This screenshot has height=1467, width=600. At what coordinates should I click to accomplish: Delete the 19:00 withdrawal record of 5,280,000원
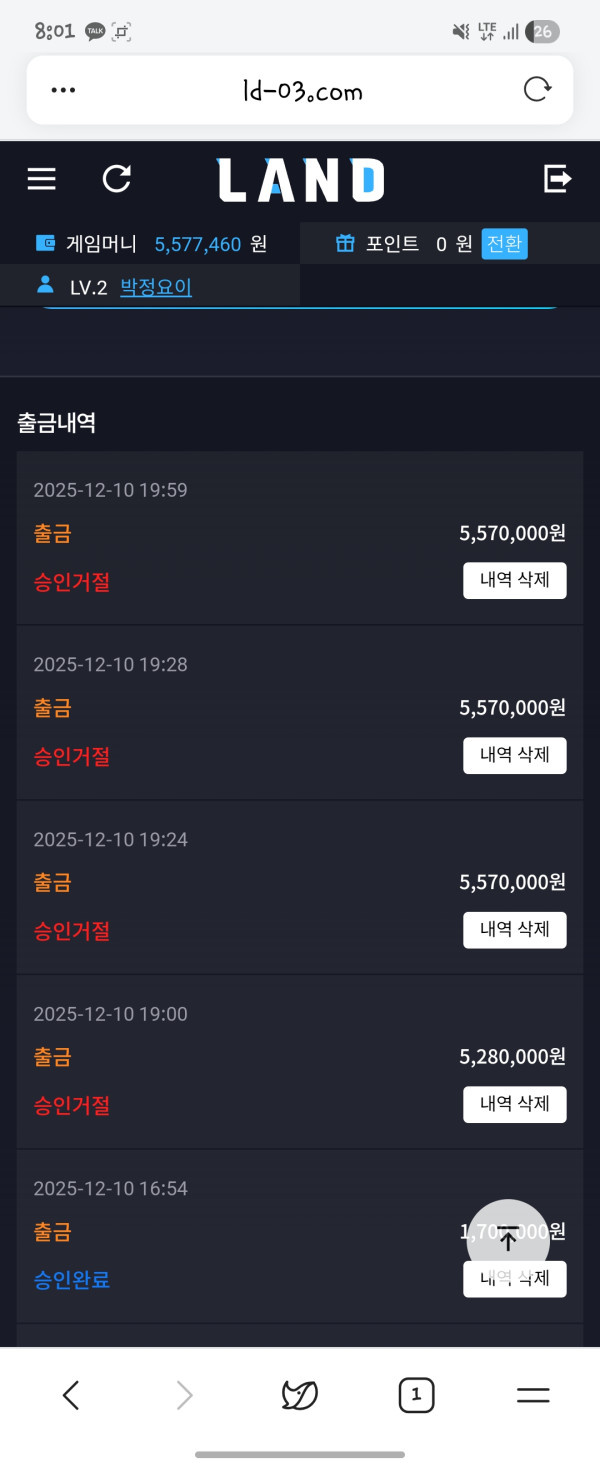click(x=514, y=1104)
